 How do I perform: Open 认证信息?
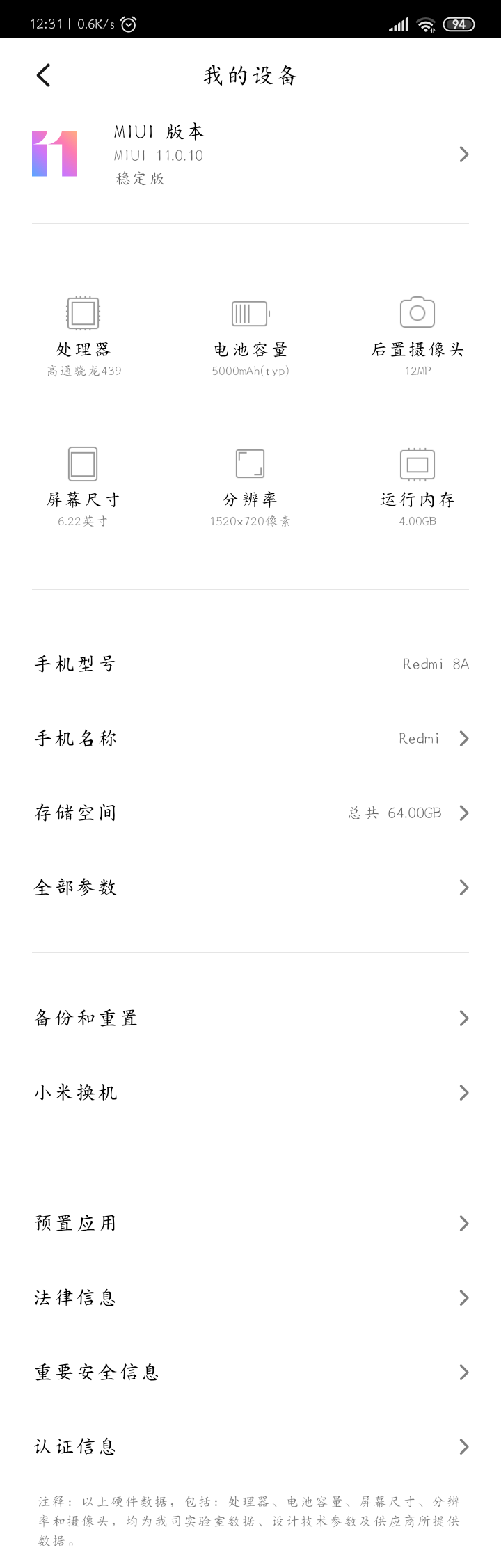[x=250, y=1446]
